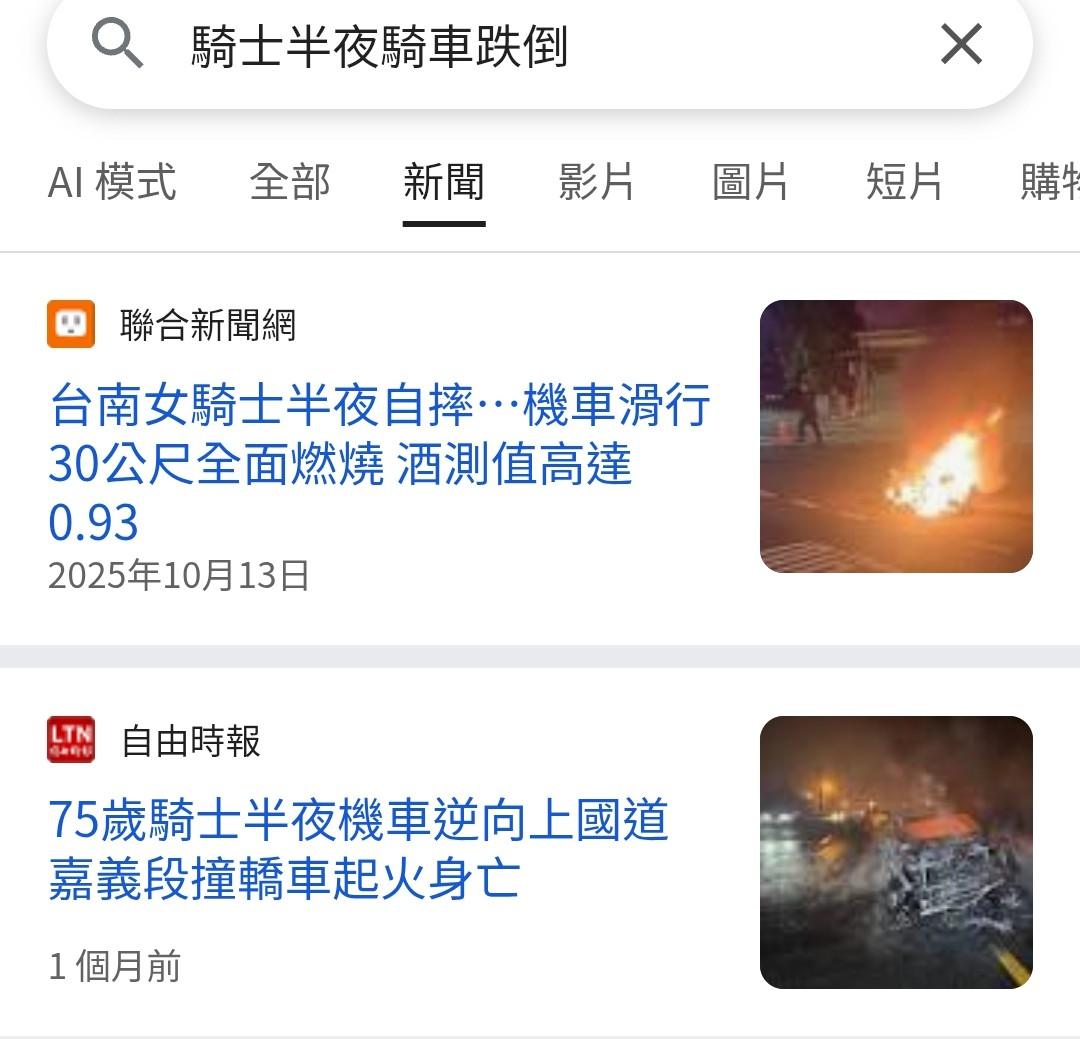The image size is (1080, 1039).
Task: Read 75歲騎士半夜機車逆向上國道 article
Action: (x=359, y=849)
